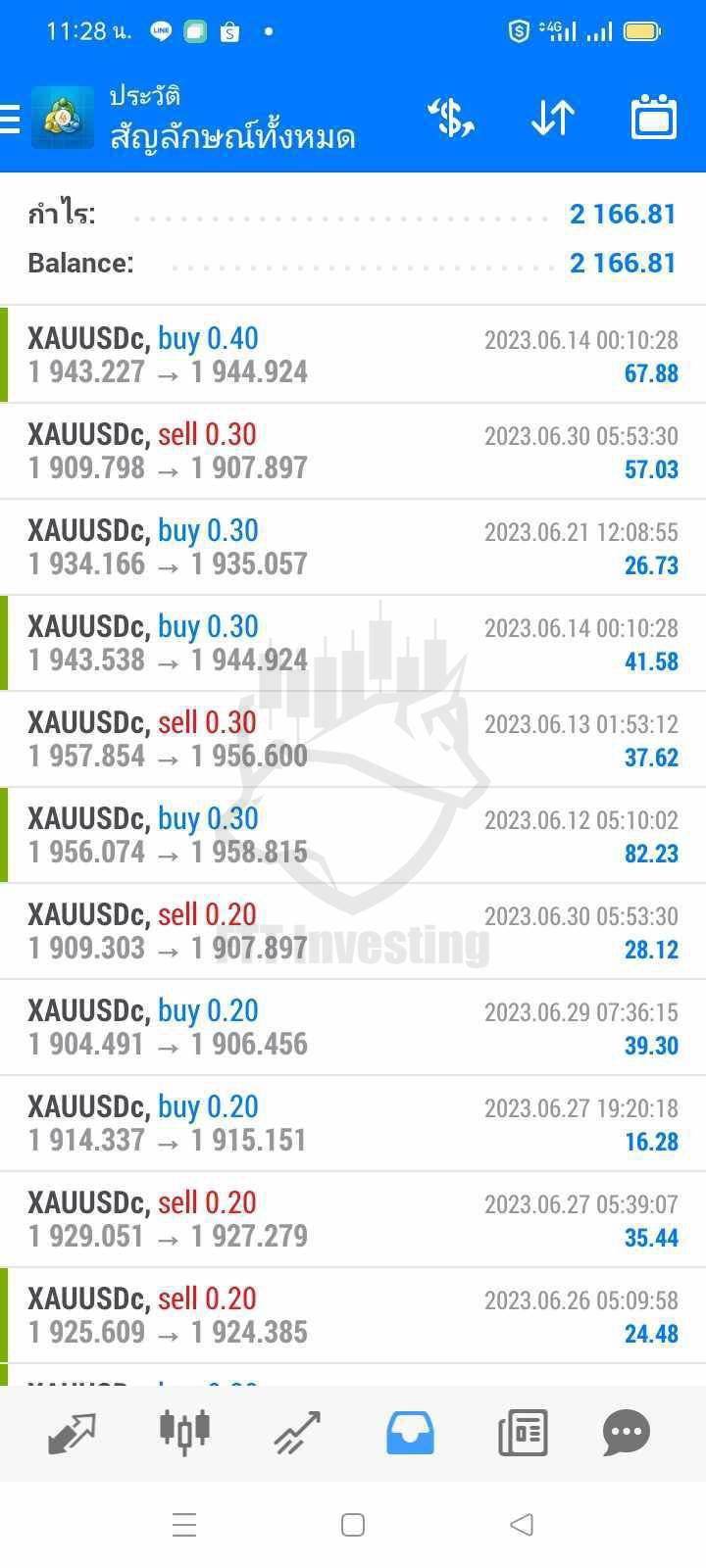
Task: Expand the sell 0.30 trade with profit 37.62
Action: (x=353, y=739)
